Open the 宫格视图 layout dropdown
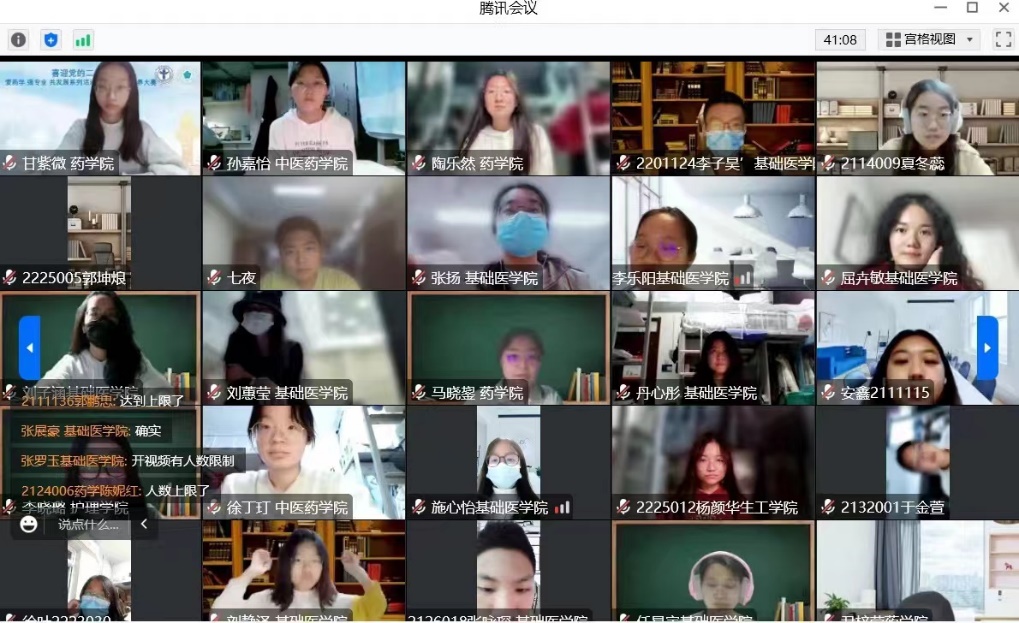Viewport: 1019px width, 623px height. coord(929,40)
